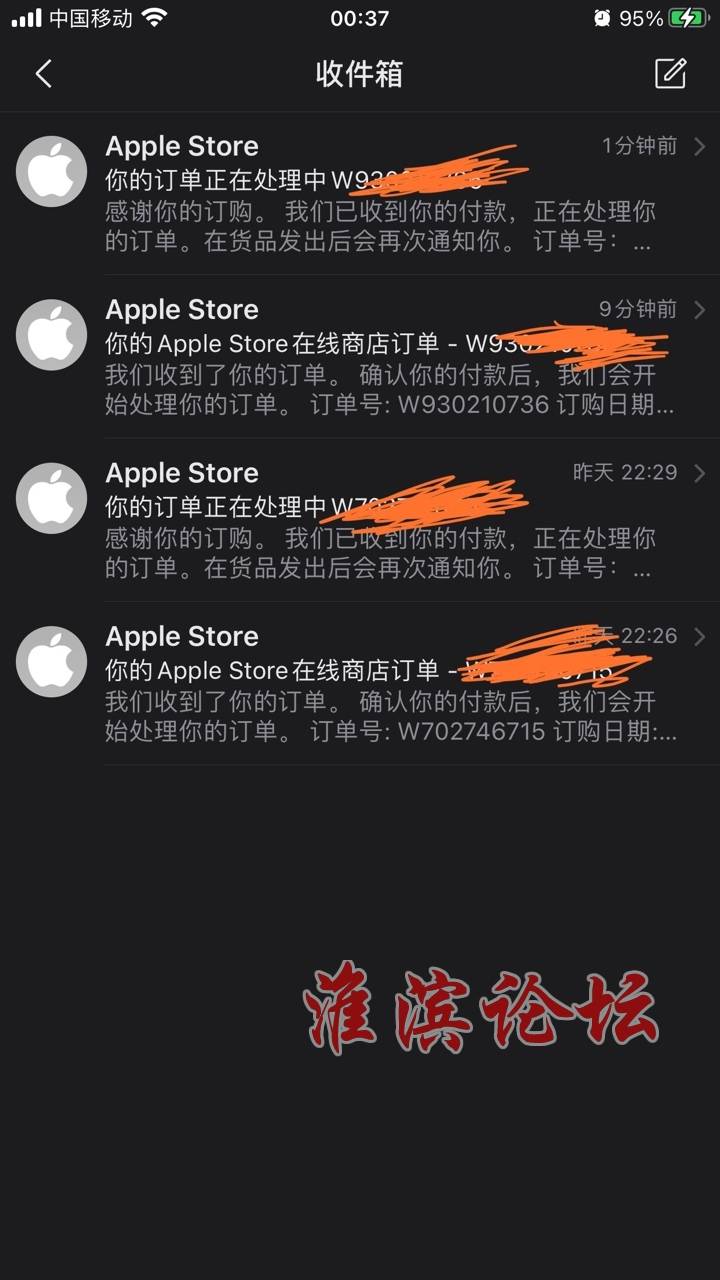Open the Apple Store email from 昨天 22:29
Screen dimensions: 720x1280
pos(380,520)
